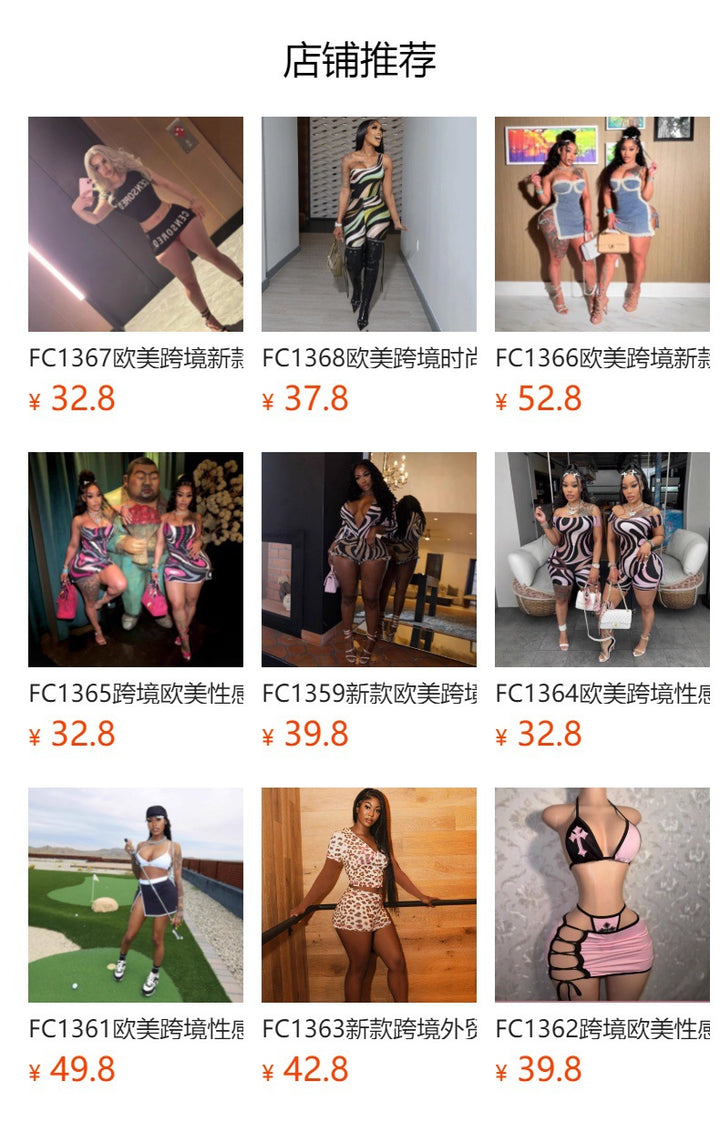This screenshot has width=720, height=1123.
Task: Open product FC1362 priced ¥39.8
Action: coord(602,894)
